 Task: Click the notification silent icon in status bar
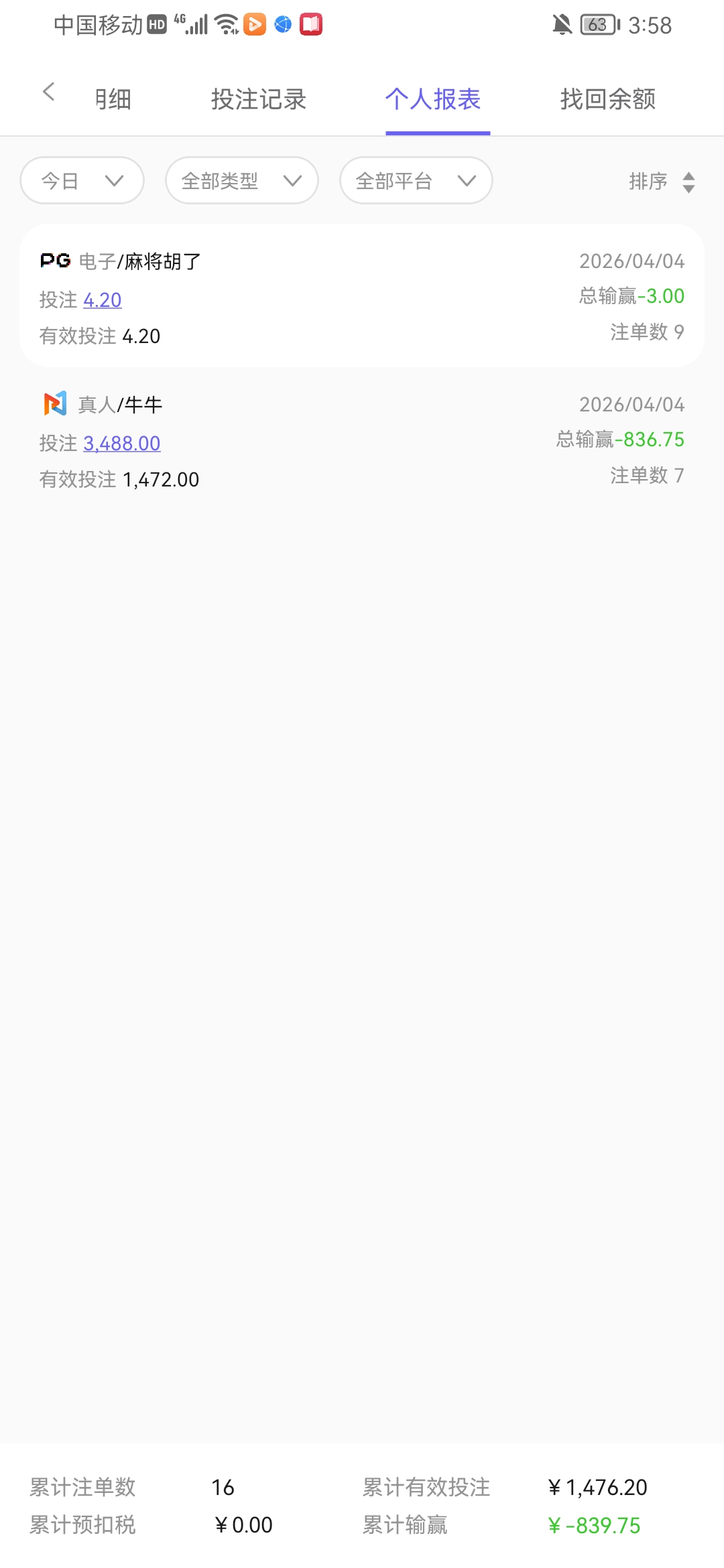(562, 25)
